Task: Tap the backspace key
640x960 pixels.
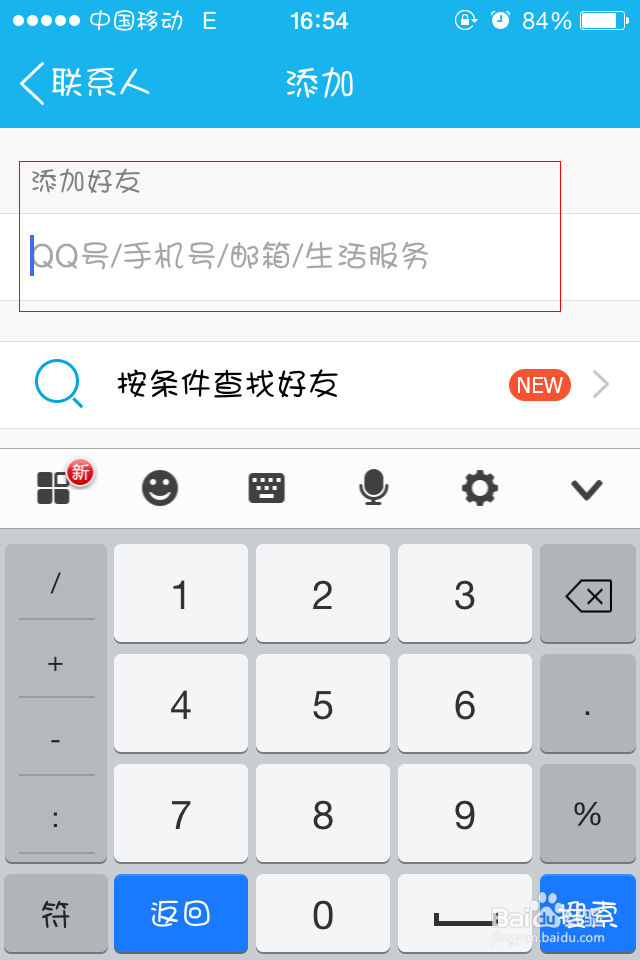Action: [x=588, y=596]
